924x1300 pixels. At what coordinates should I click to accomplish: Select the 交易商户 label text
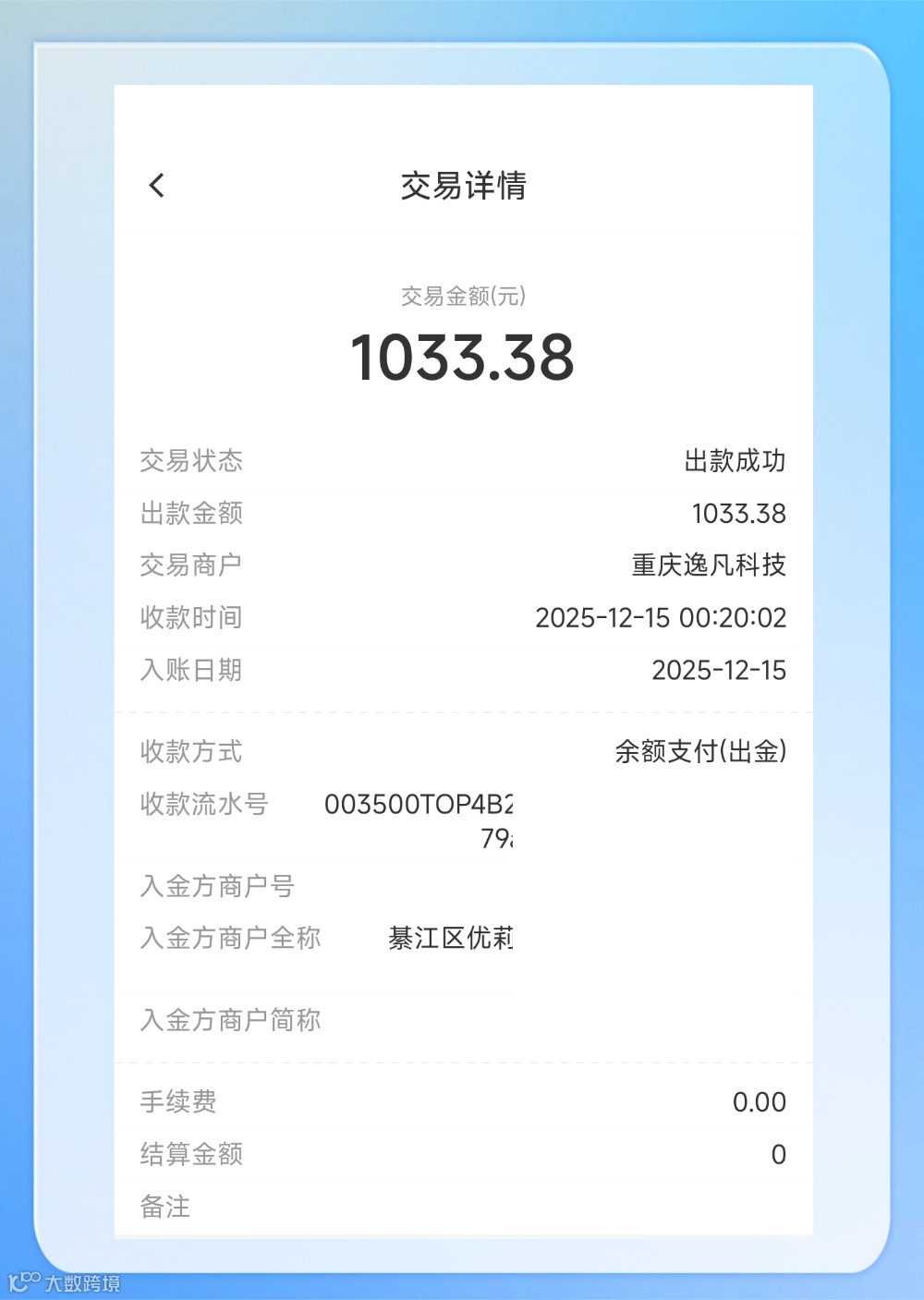click(189, 565)
